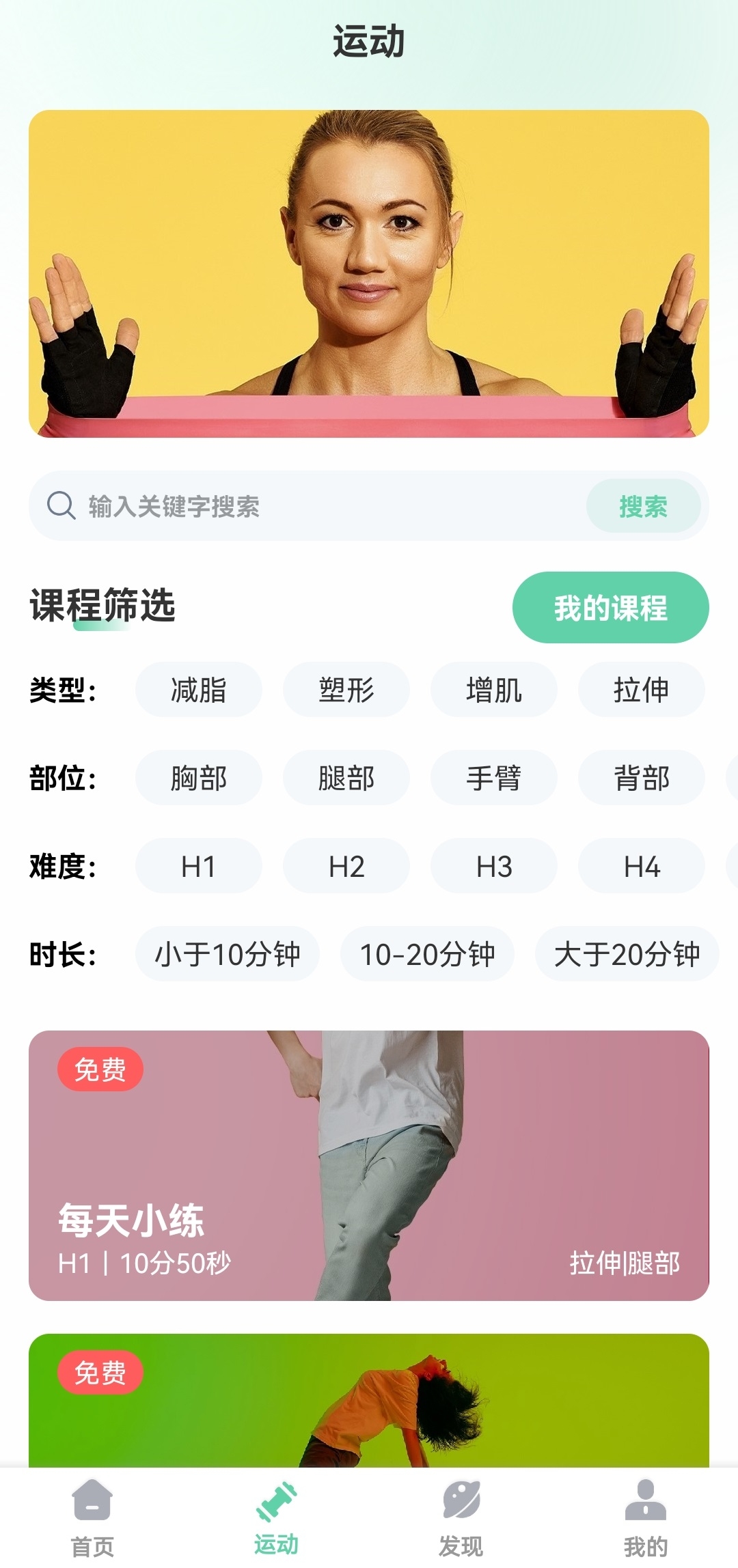Enable the 胸部 body part filter
Image resolution: width=738 pixels, height=1568 pixels.
click(198, 778)
